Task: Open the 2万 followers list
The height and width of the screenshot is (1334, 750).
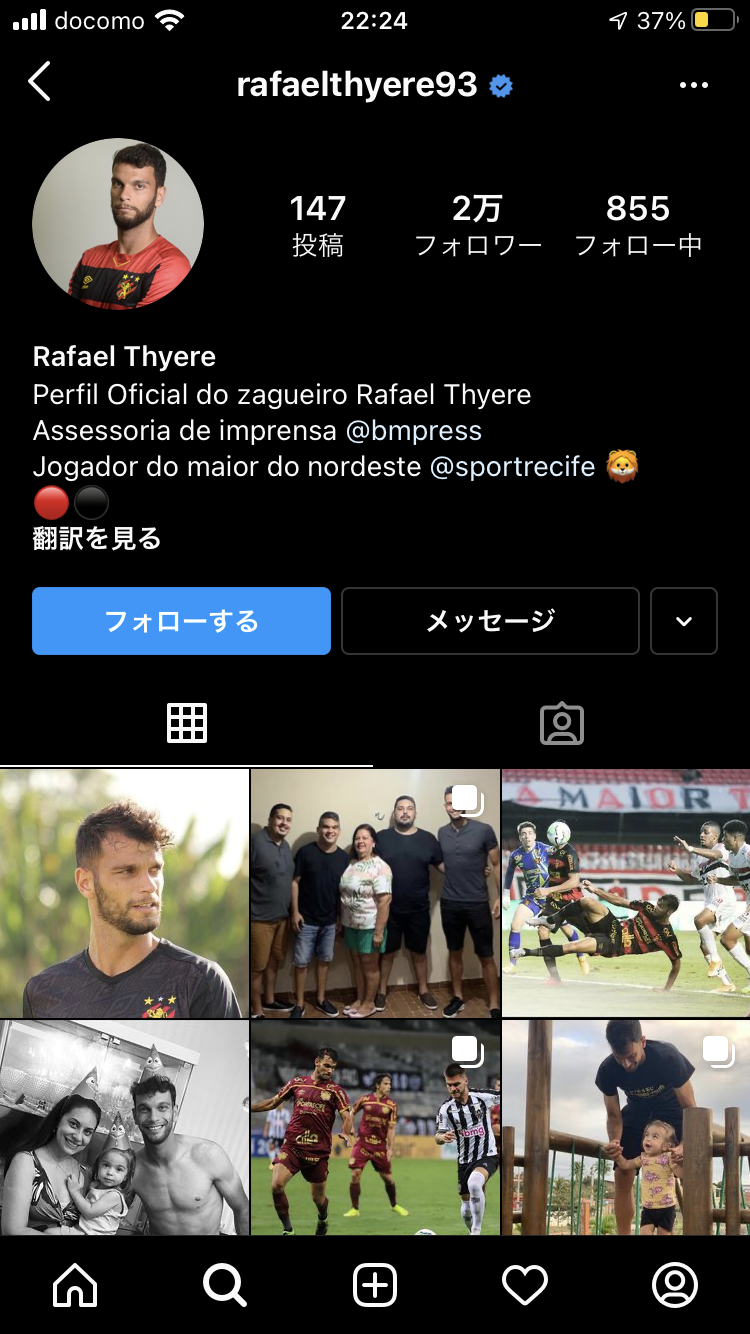Action: tap(477, 225)
